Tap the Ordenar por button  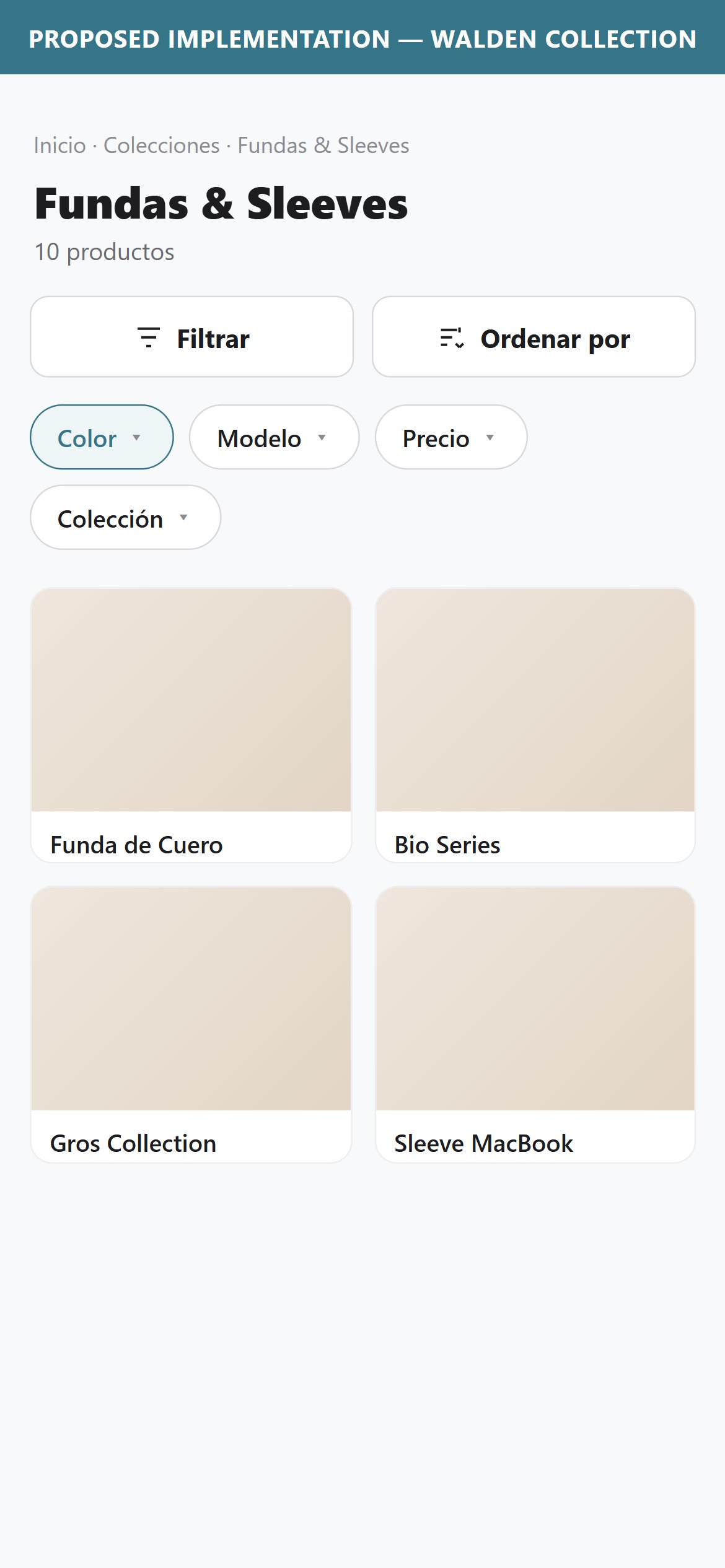pos(534,337)
